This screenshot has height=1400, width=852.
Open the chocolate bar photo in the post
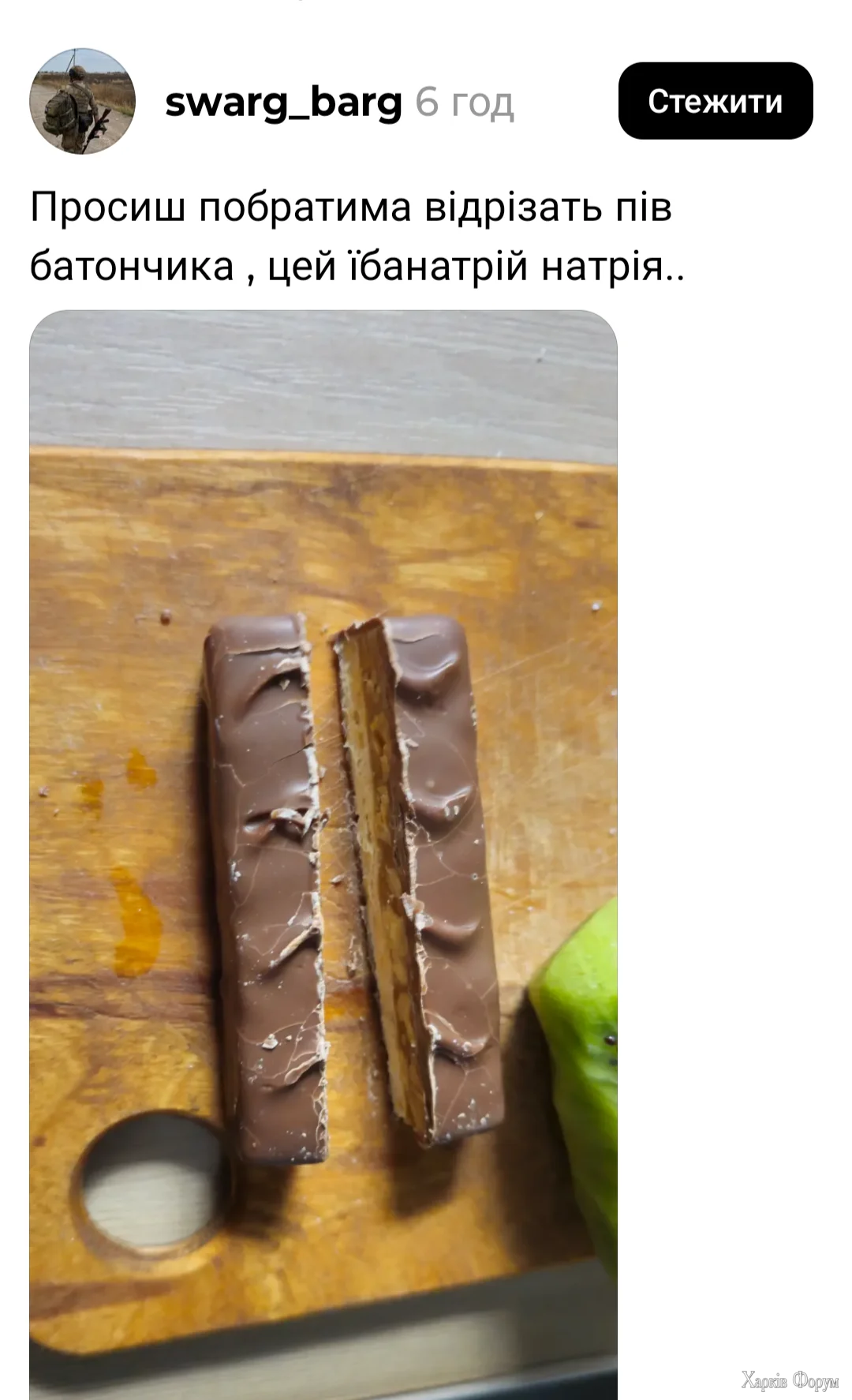coord(323,855)
